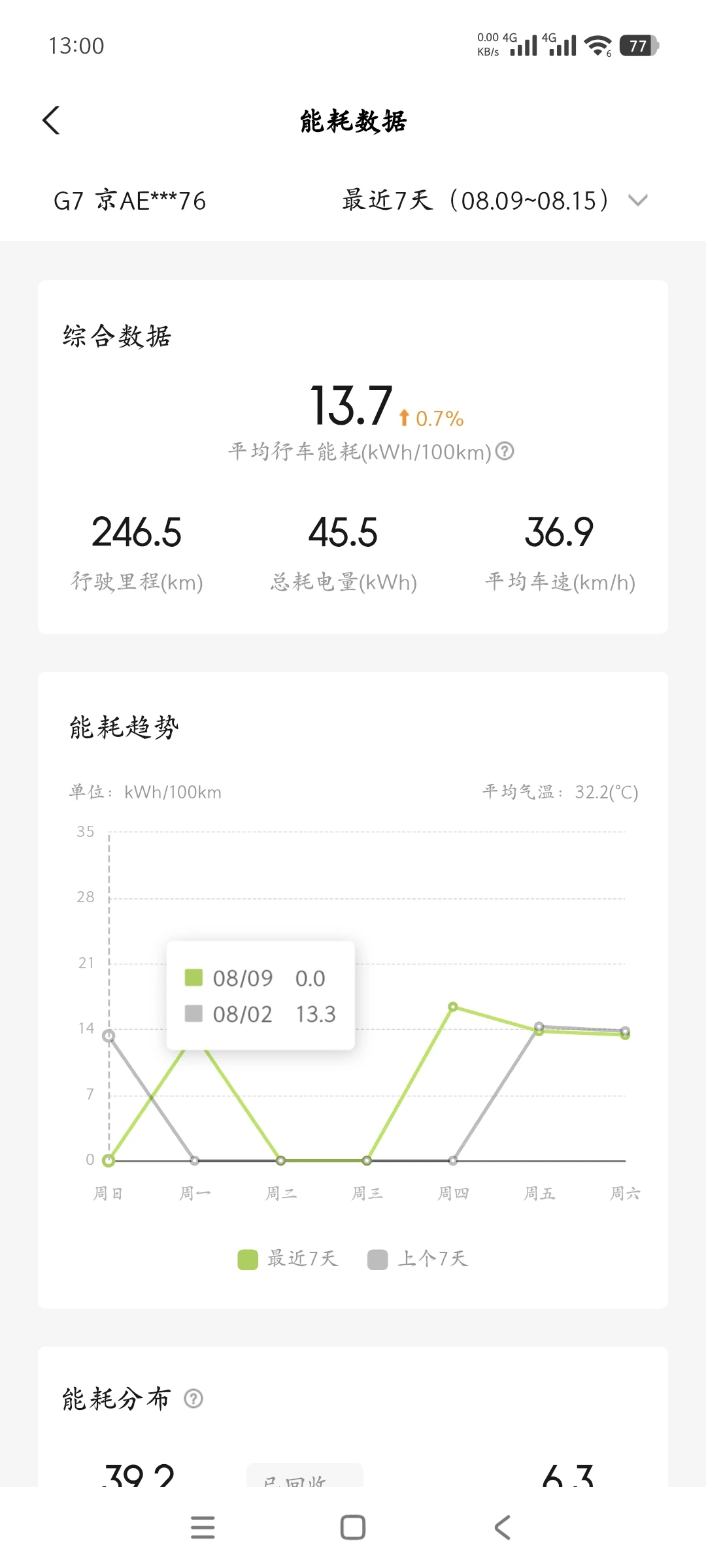Go back from the 能耗数据 page
The image size is (706, 1568).
pos(51,121)
